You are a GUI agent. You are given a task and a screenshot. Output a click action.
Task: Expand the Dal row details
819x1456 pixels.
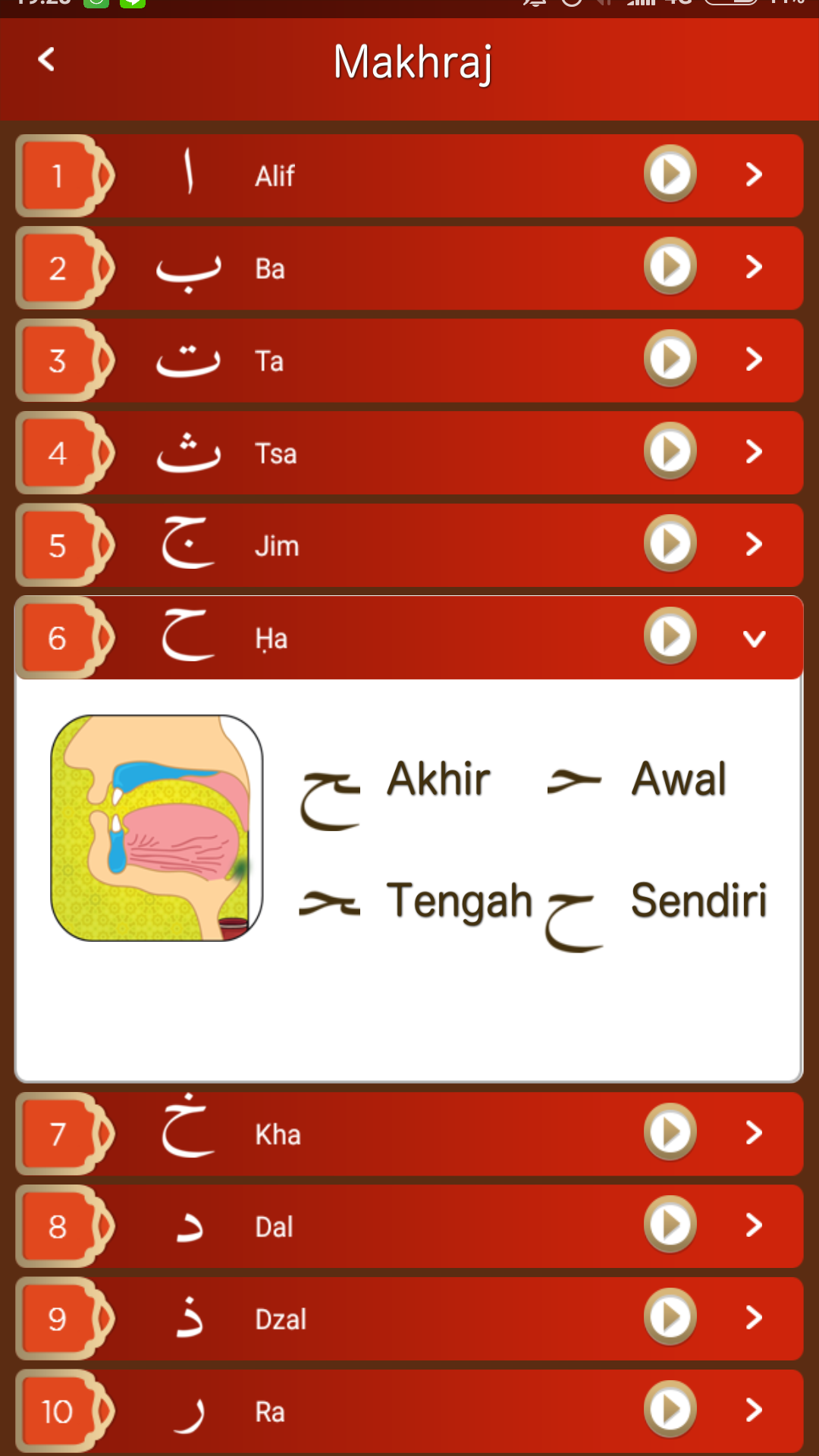click(x=754, y=1225)
